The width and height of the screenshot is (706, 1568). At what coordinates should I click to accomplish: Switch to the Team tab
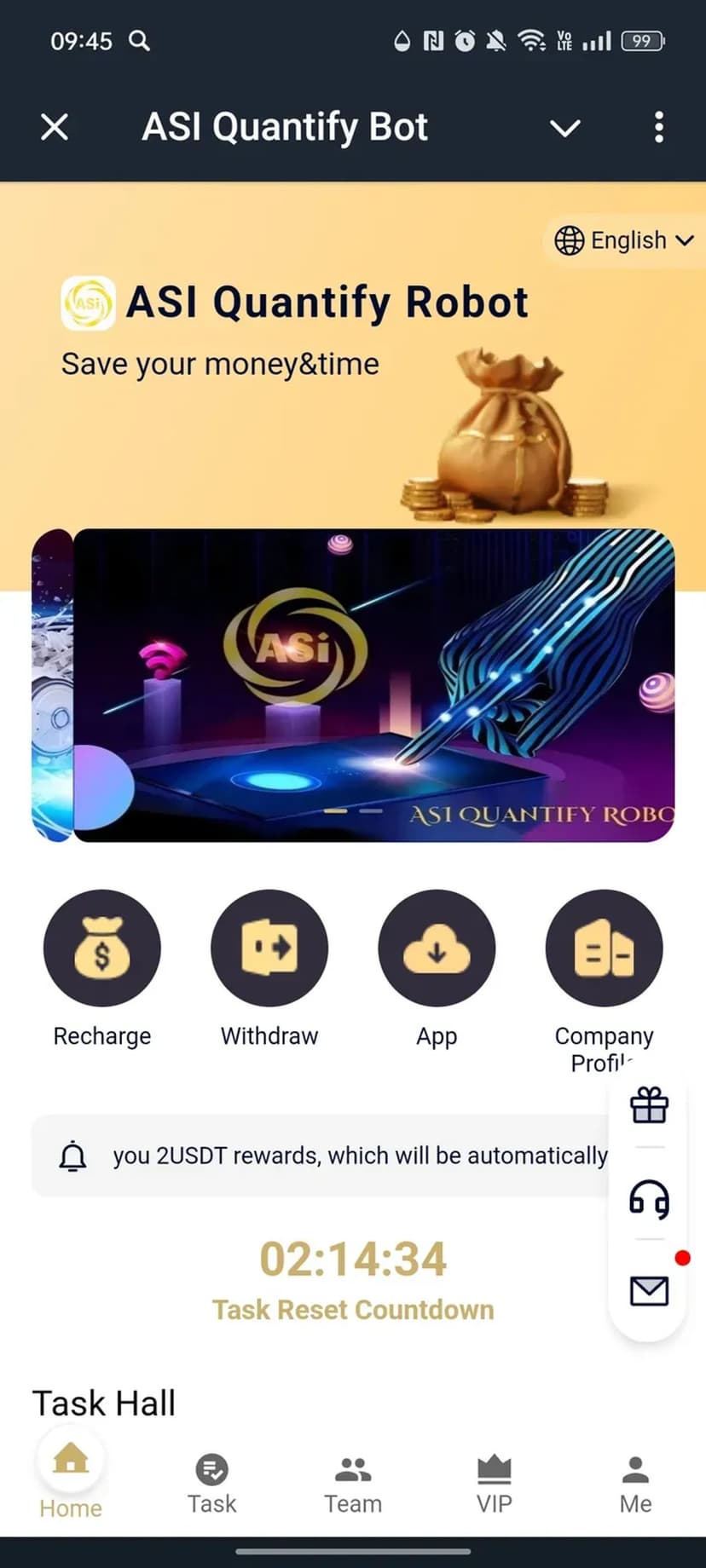coord(353,1484)
